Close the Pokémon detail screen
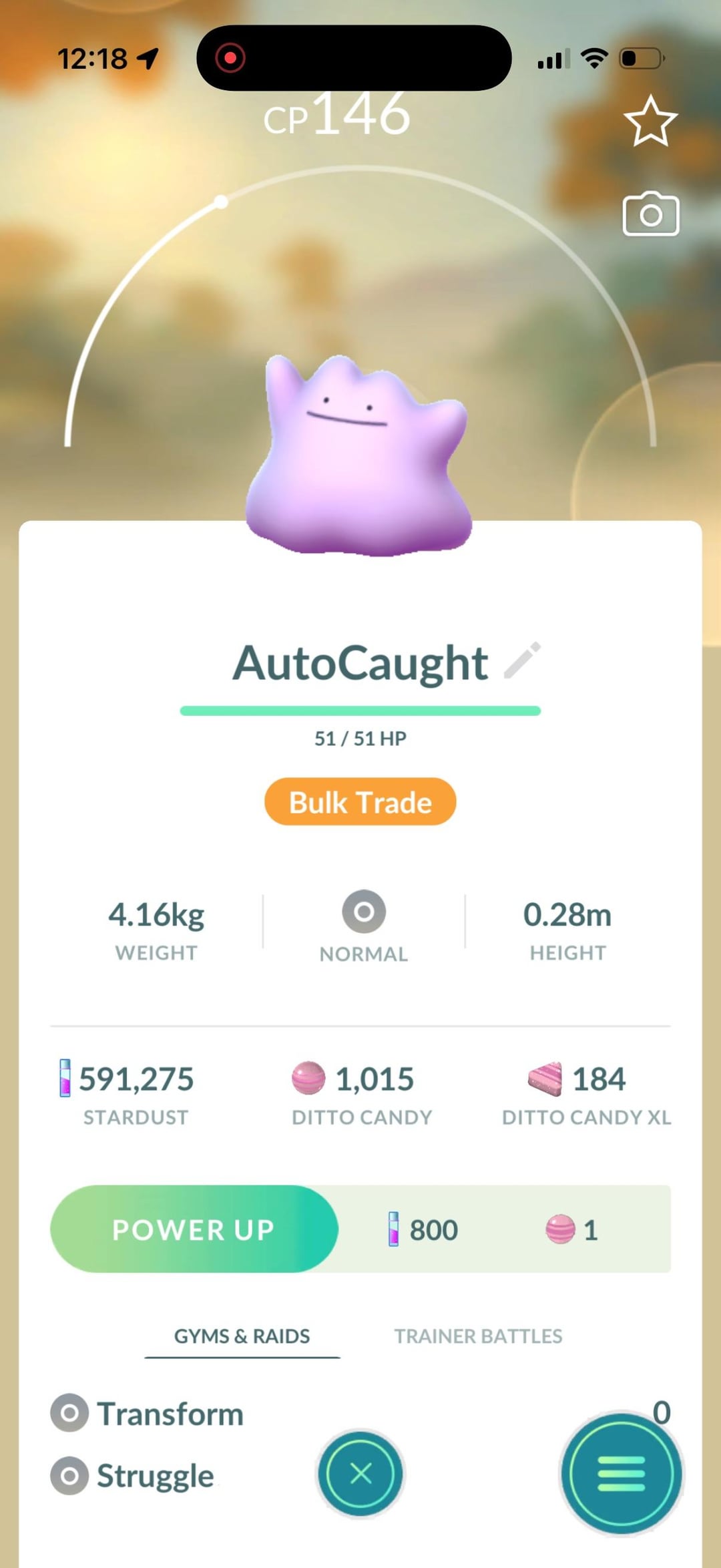The width and height of the screenshot is (721, 1568). tap(360, 1473)
